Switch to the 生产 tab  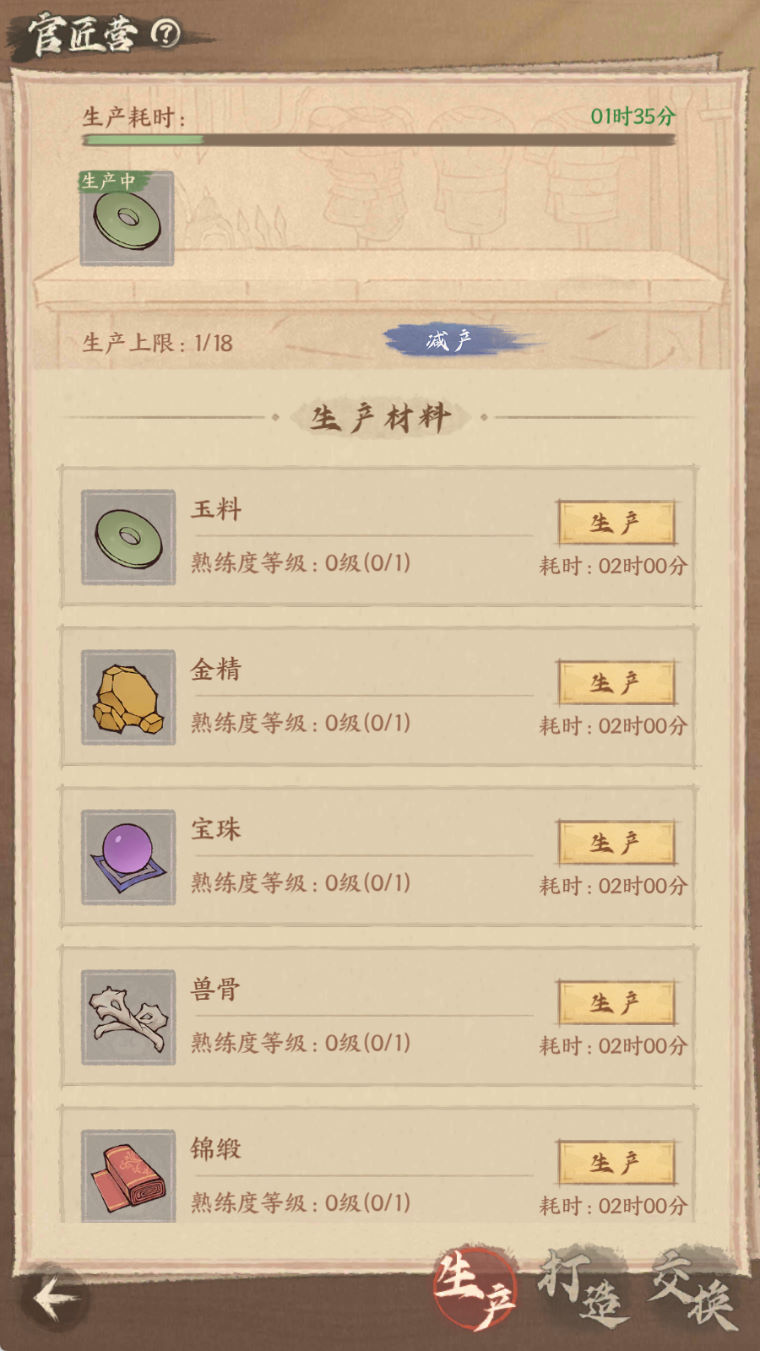tap(475, 1291)
